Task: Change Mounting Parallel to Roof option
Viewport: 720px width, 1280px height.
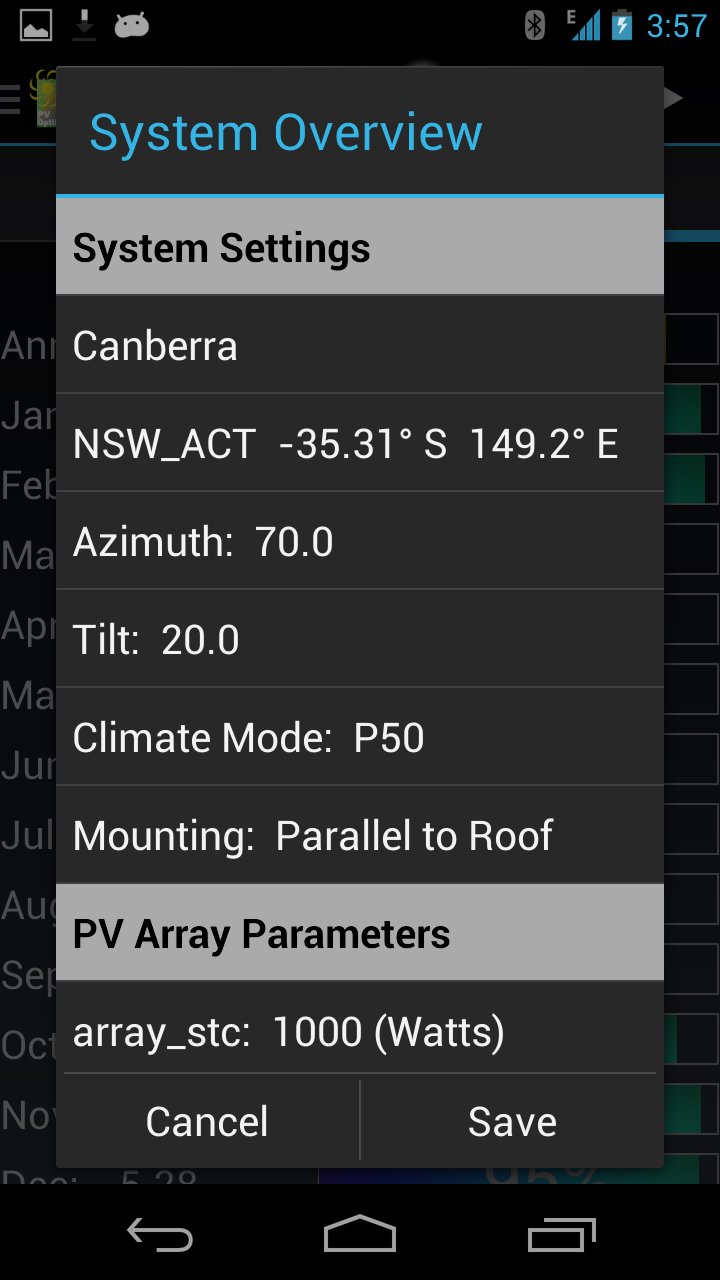Action: 360,835
